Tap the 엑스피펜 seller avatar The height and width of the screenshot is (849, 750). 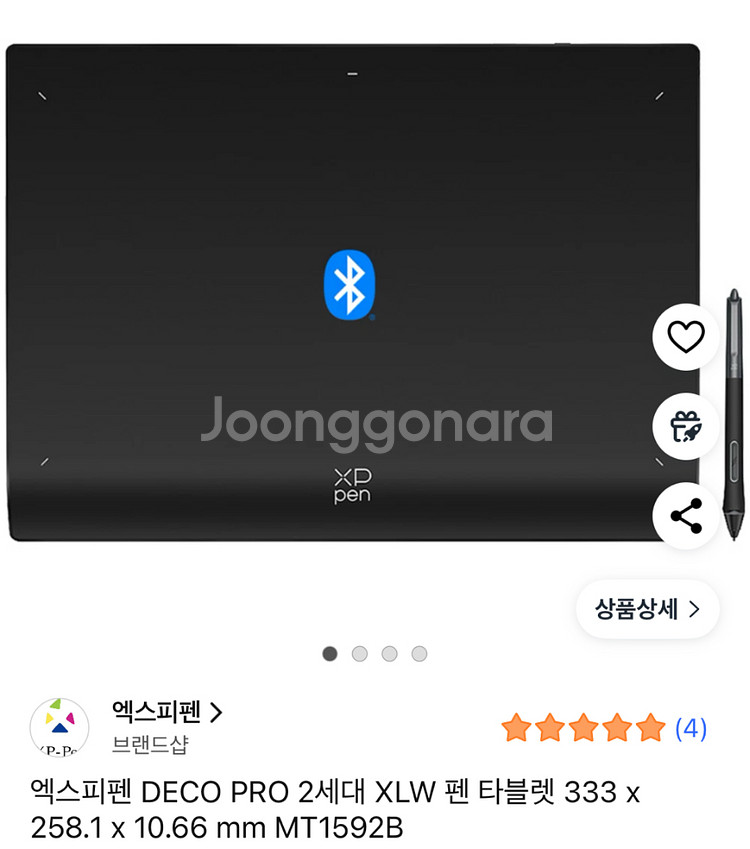[59, 727]
